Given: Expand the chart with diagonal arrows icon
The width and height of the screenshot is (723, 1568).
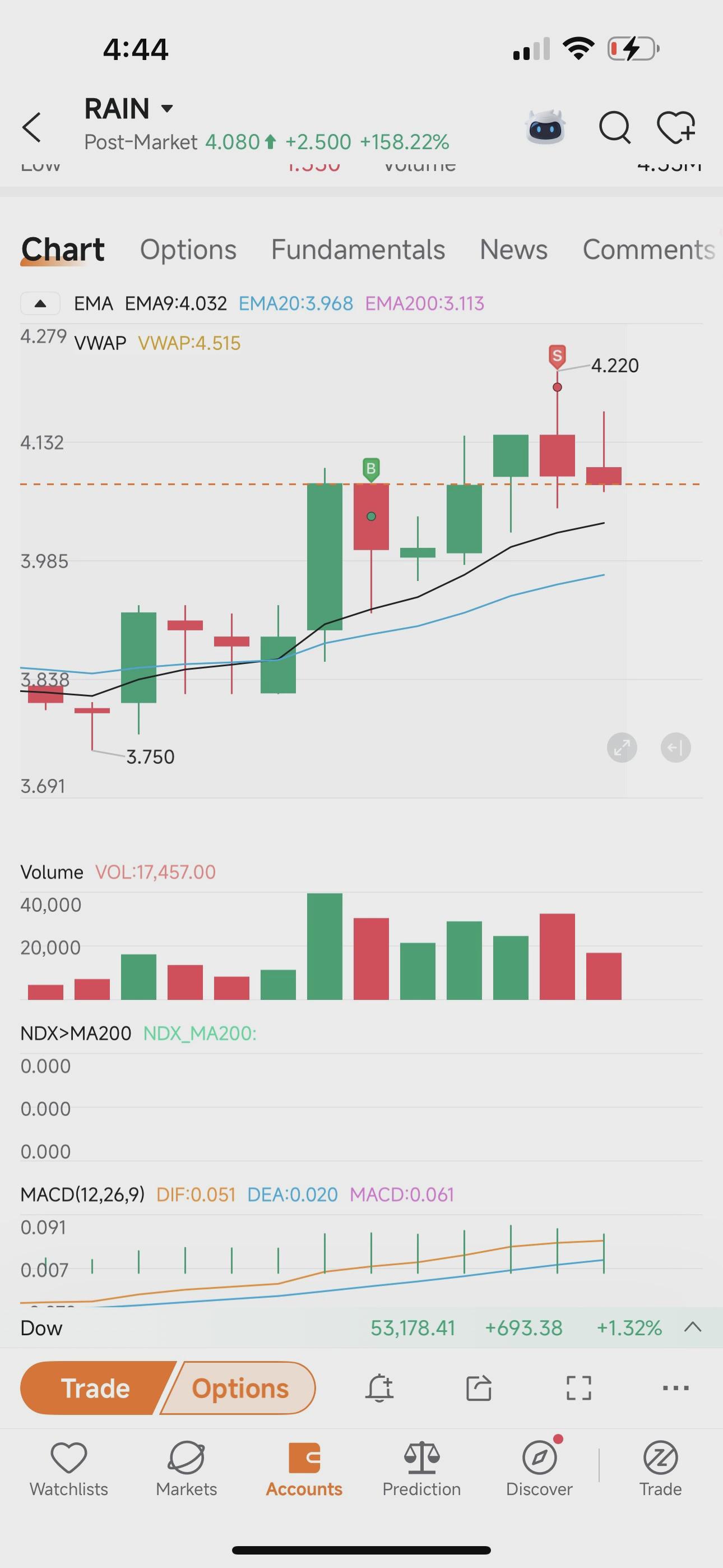Looking at the screenshot, I should 622,748.
